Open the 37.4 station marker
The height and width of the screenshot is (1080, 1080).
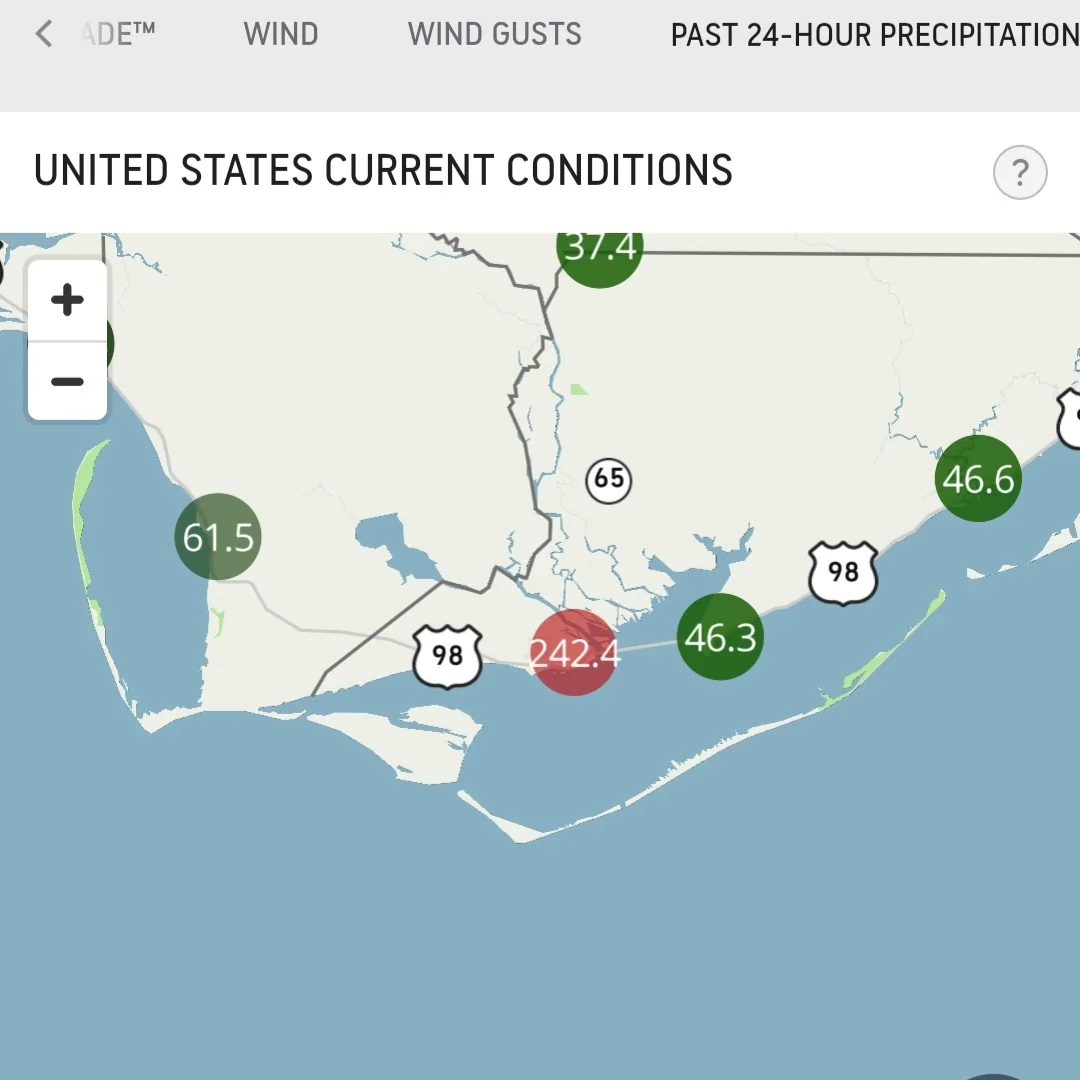pos(599,250)
